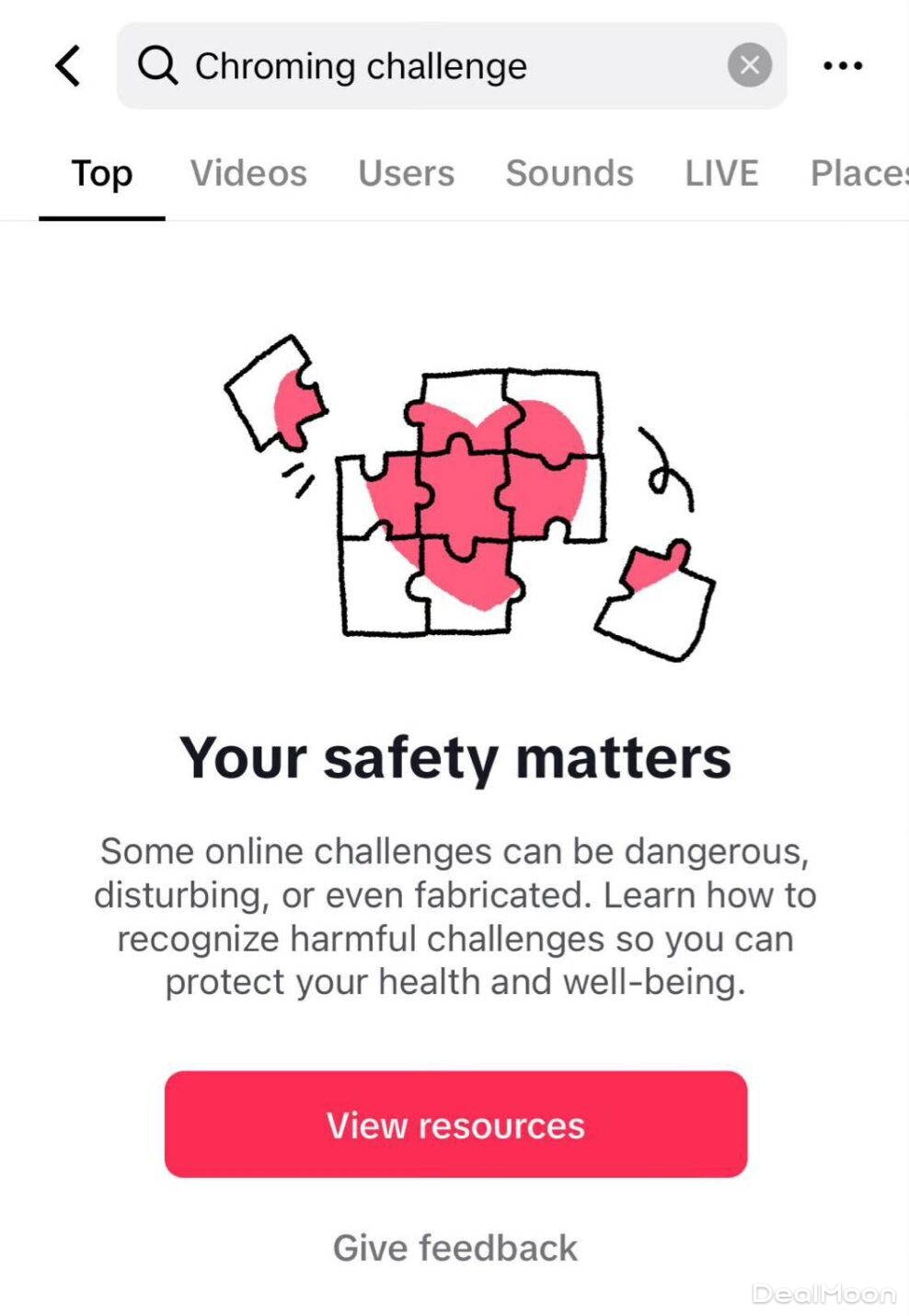Open the Places tab
909x1316 pixels.
click(857, 173)
